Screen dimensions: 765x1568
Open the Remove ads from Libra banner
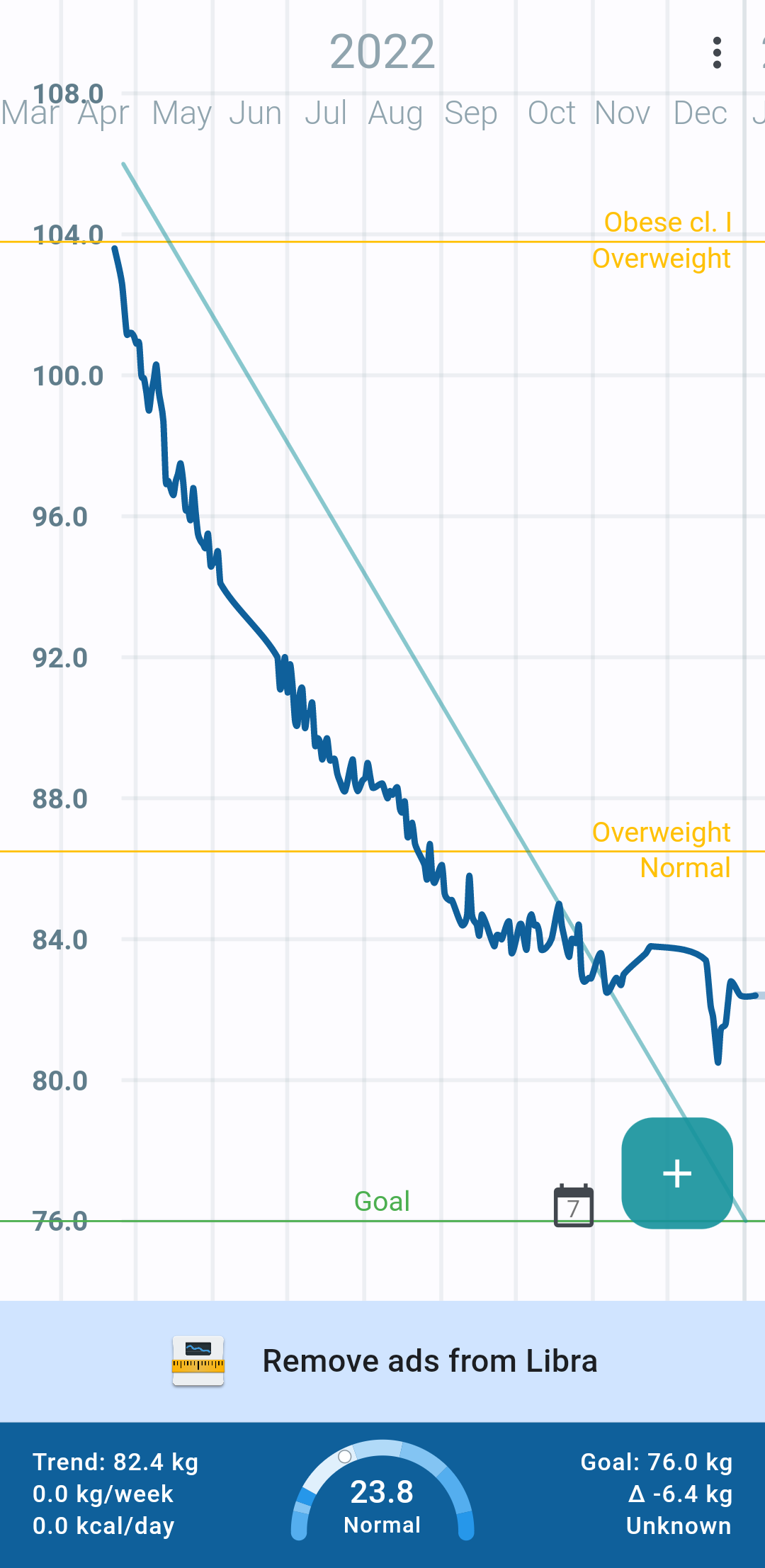[x=382, y=1361]
